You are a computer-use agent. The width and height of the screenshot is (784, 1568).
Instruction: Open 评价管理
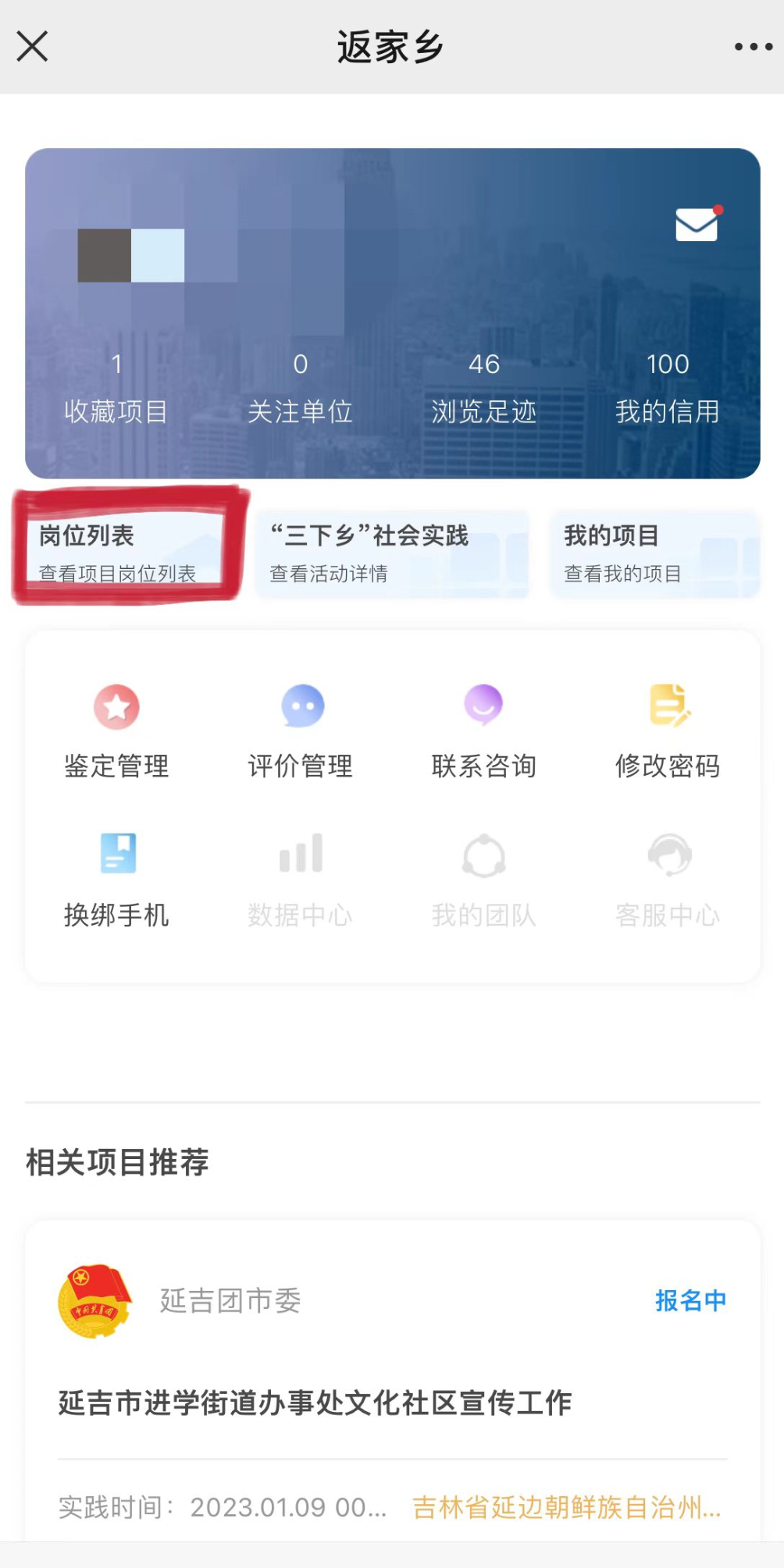point(301,731)
